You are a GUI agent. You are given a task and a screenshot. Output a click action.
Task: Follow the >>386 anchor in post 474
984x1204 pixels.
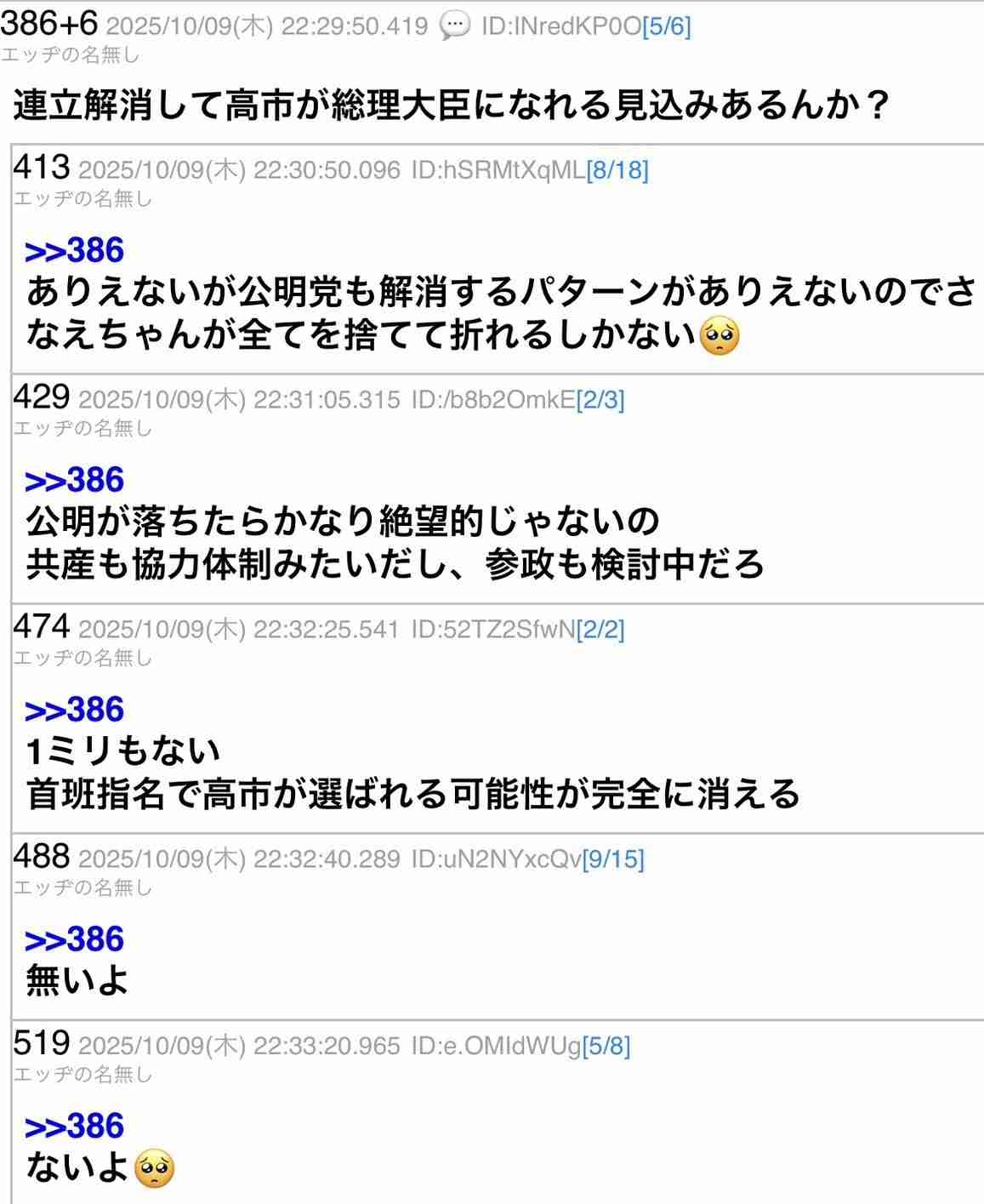[x=75, y=710]
